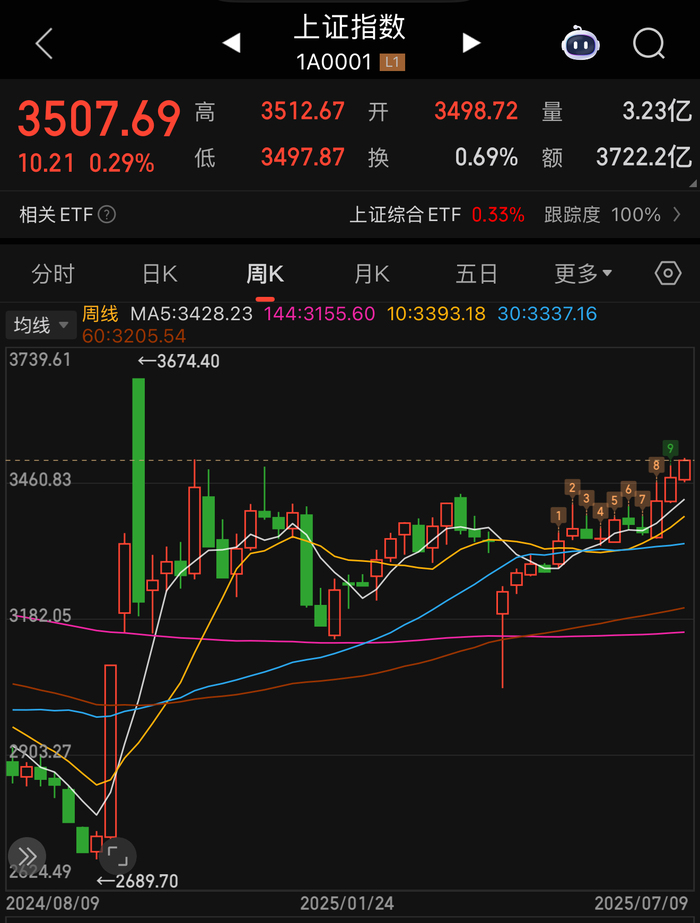Switch to the previous index
The image size is (700, 923).
pyautogui.click(x=232, y=43)
